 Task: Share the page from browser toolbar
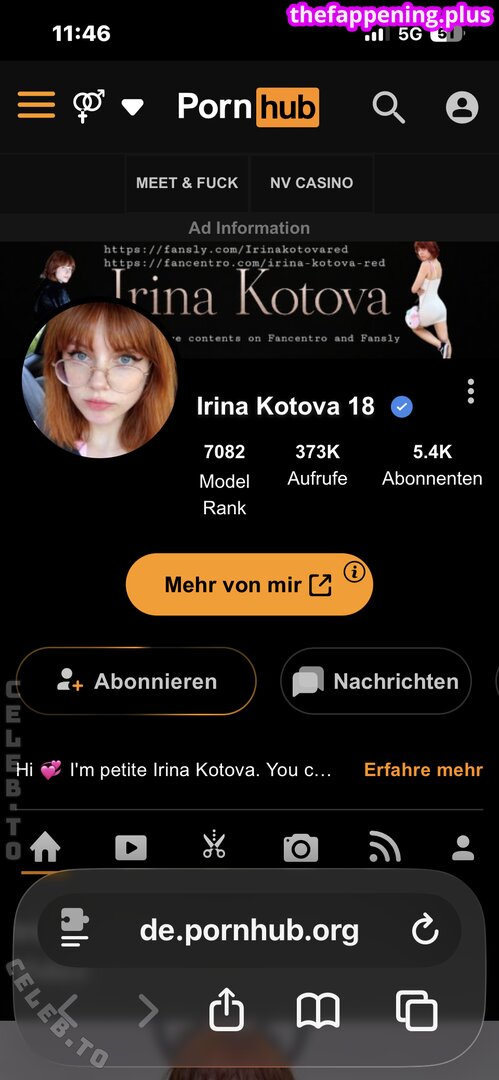[227, 1010]
